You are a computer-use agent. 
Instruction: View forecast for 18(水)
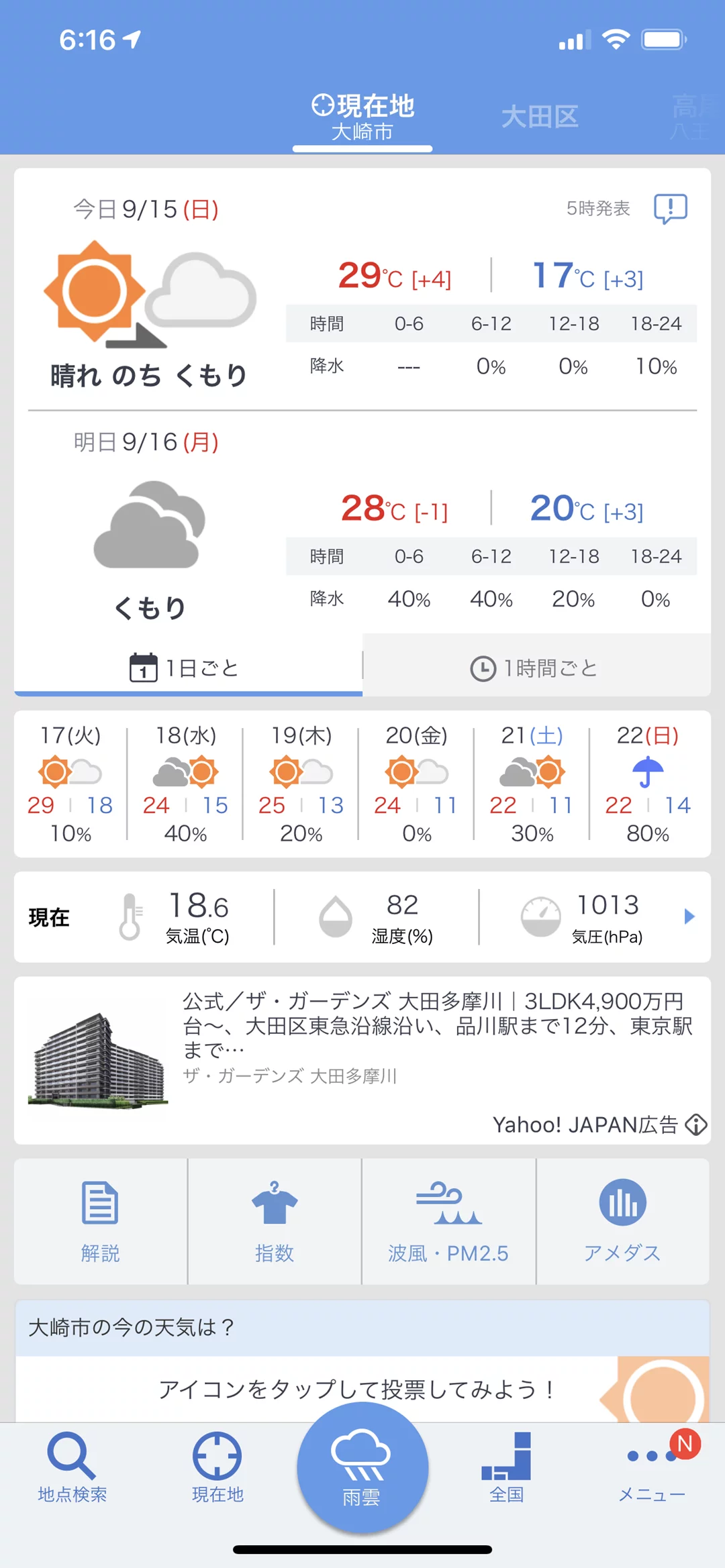click(185, 784)
